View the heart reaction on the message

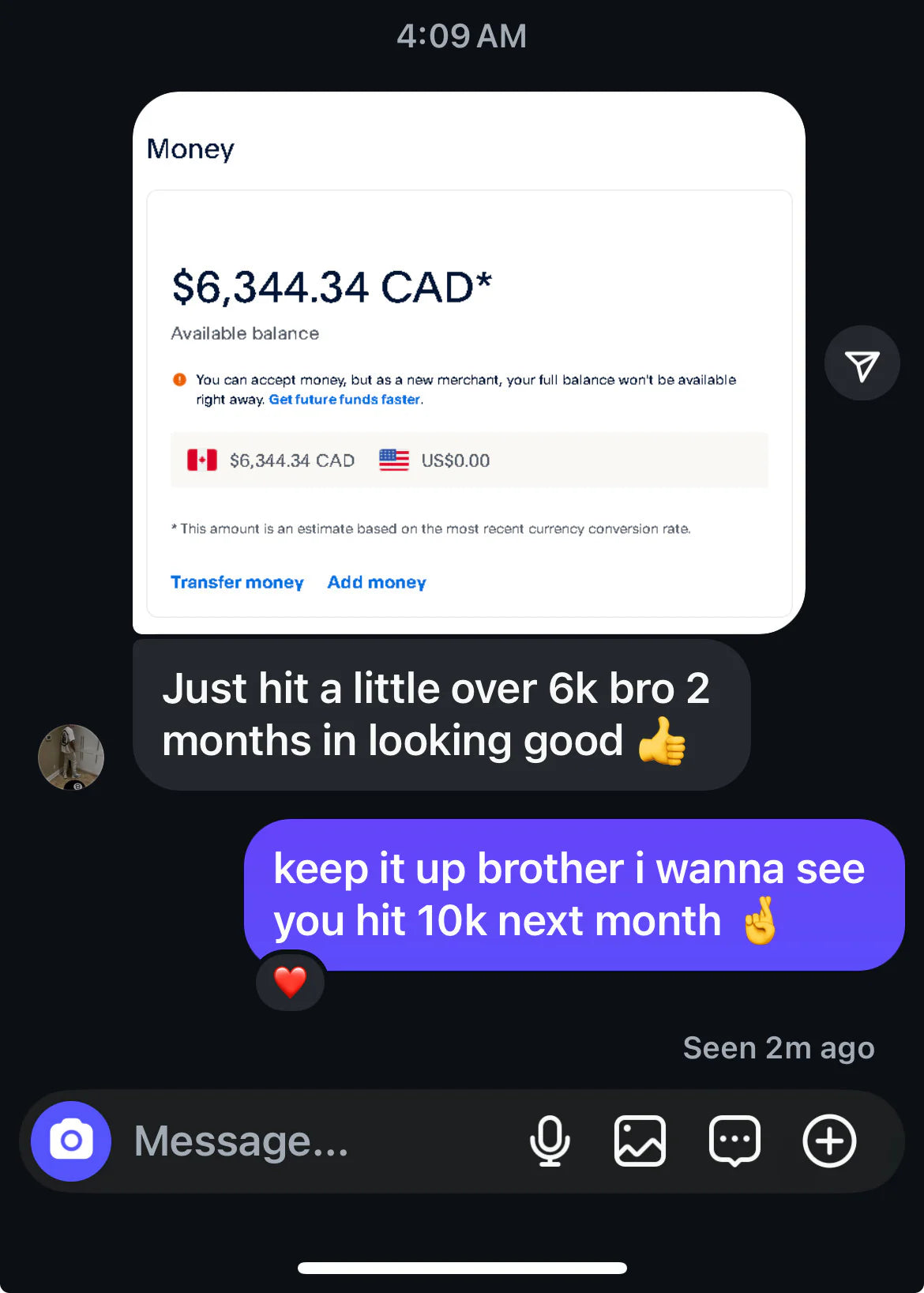coord(290,982)
